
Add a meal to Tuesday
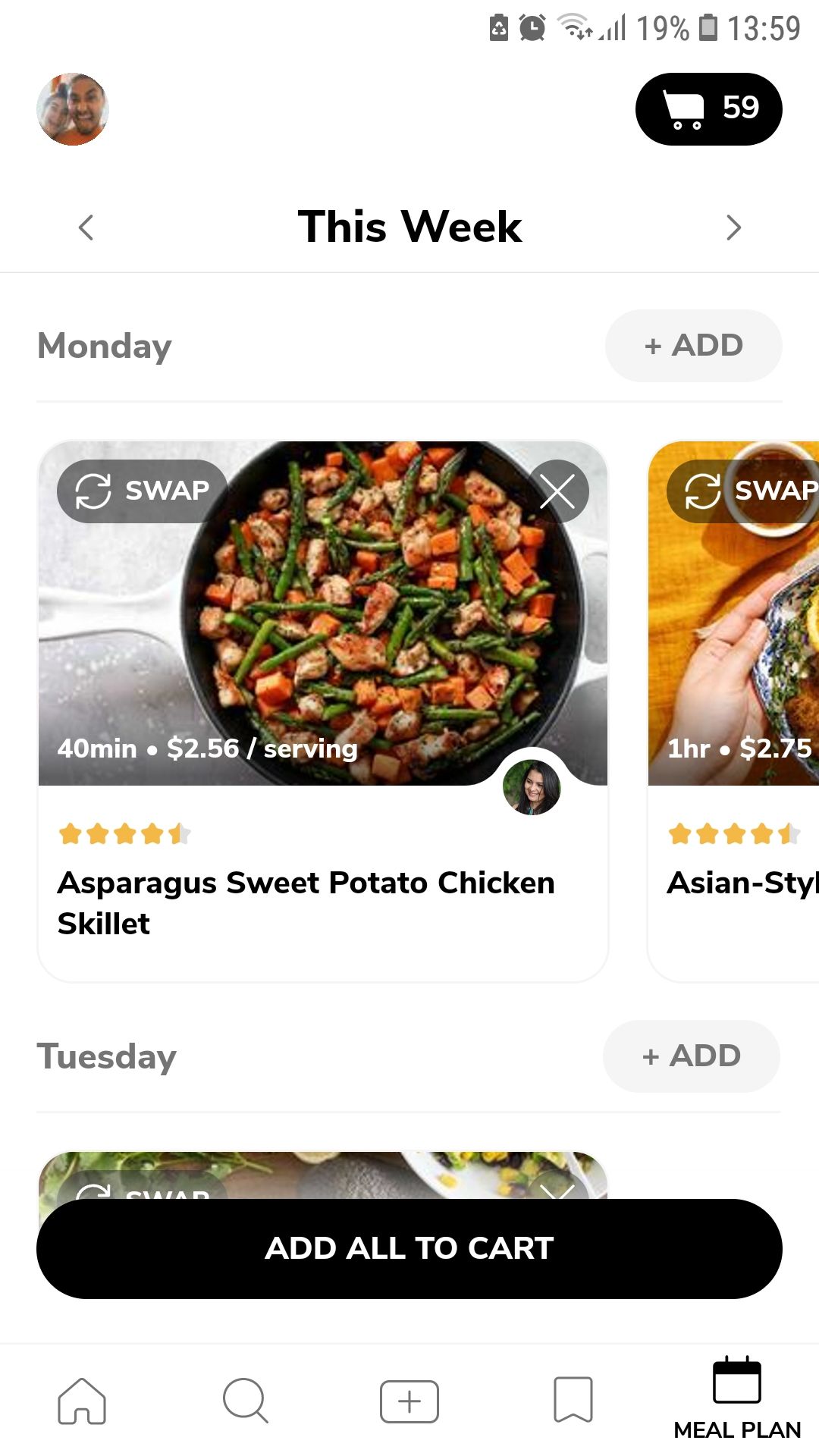(691, 1056)
